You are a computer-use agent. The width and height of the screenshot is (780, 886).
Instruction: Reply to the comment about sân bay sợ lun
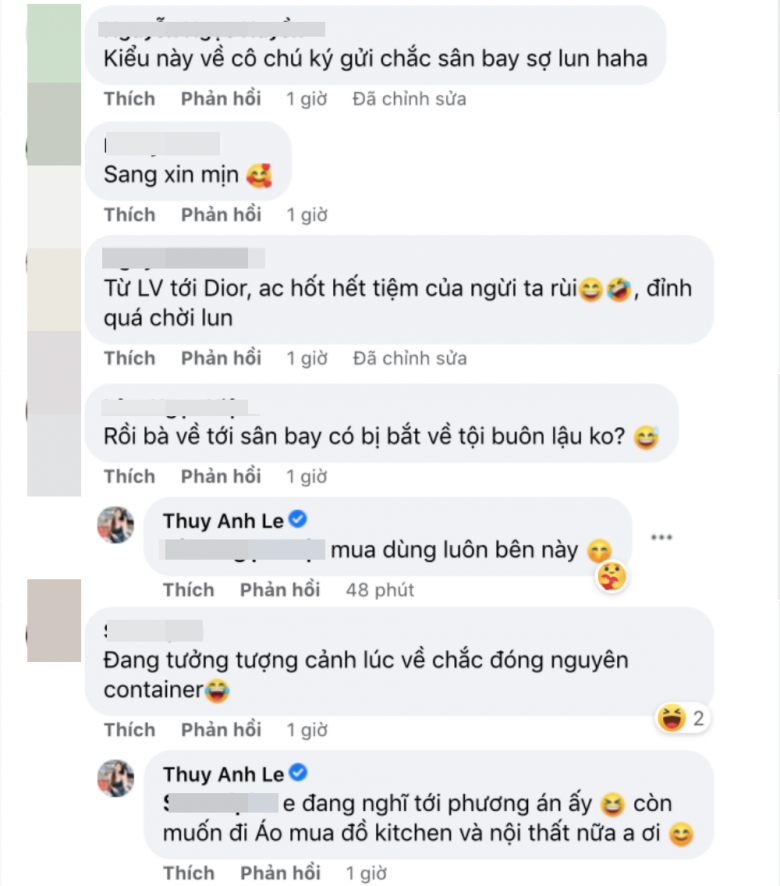221,99
